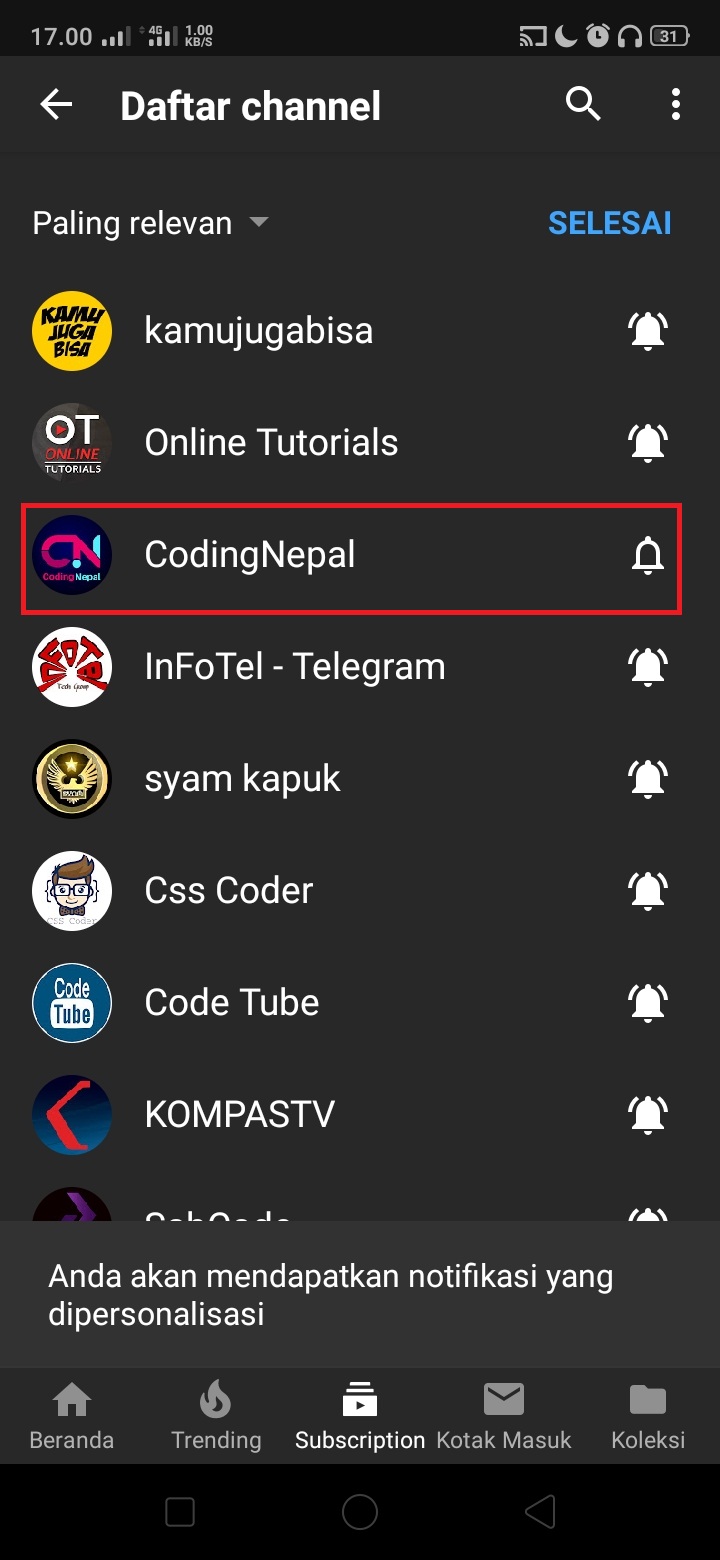Change notification bell for Code Tube
This screenshot has width=720, height=1560.
point(647,1003)
